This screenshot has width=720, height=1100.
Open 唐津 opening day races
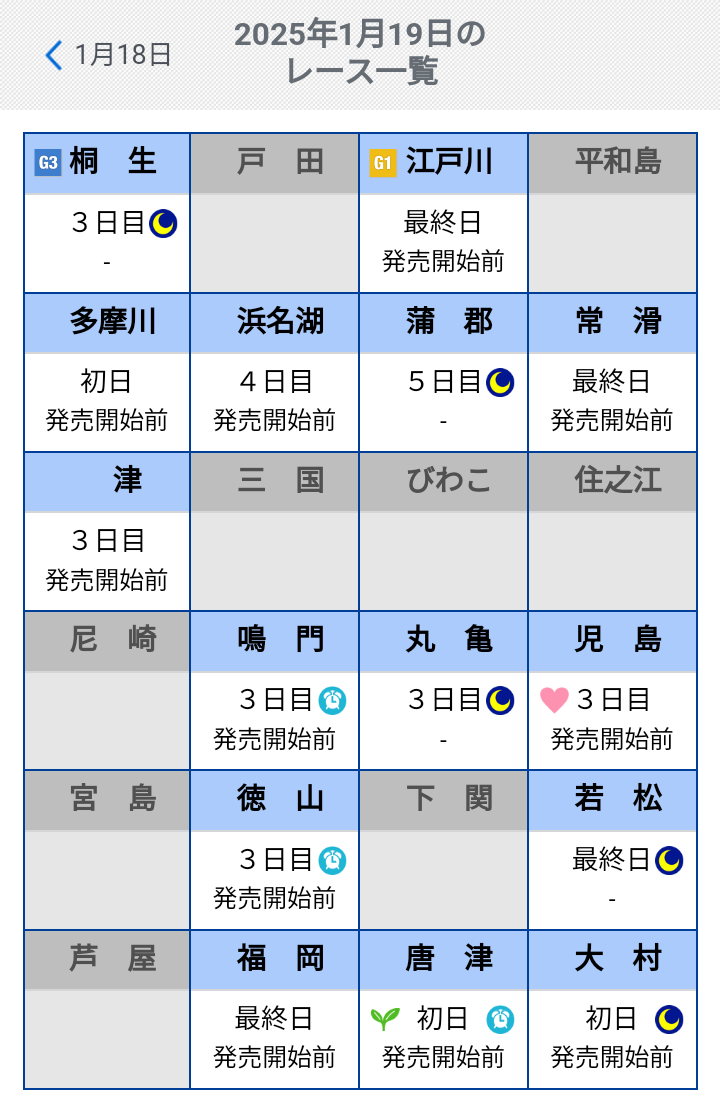[443, 1008]
